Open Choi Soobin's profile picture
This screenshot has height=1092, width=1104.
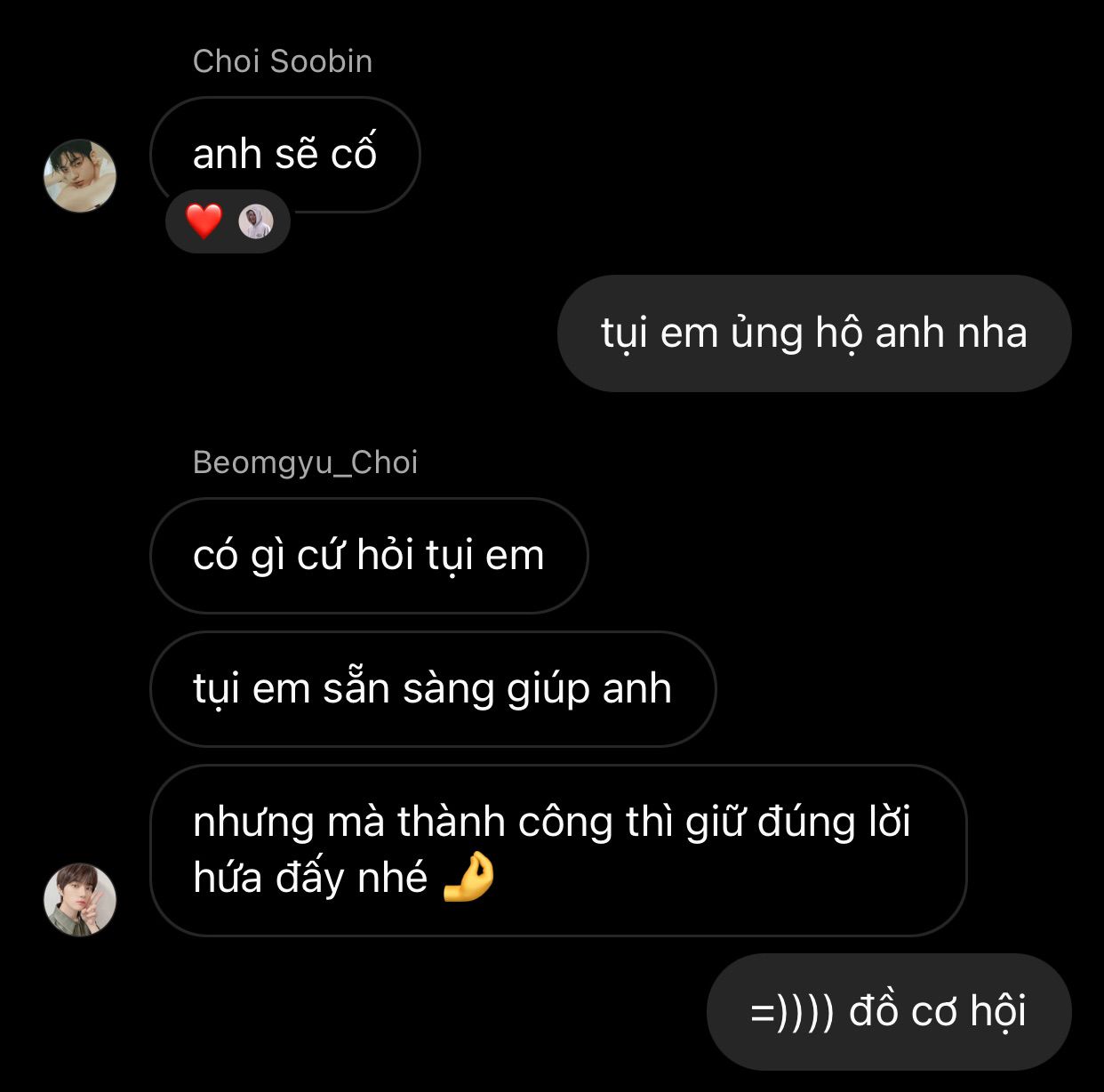click(80, 176)
